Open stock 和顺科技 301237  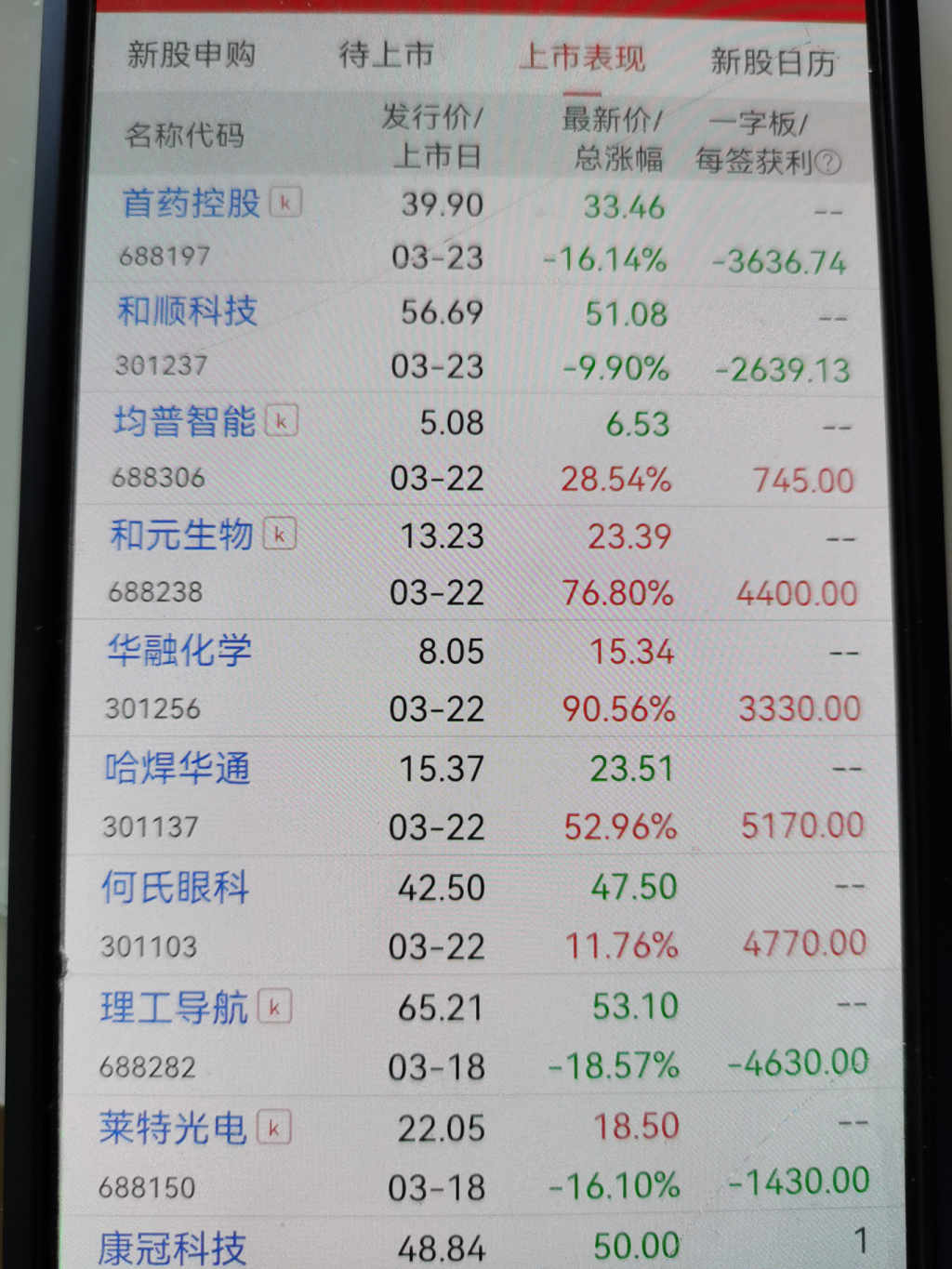(x=187, y=311)
